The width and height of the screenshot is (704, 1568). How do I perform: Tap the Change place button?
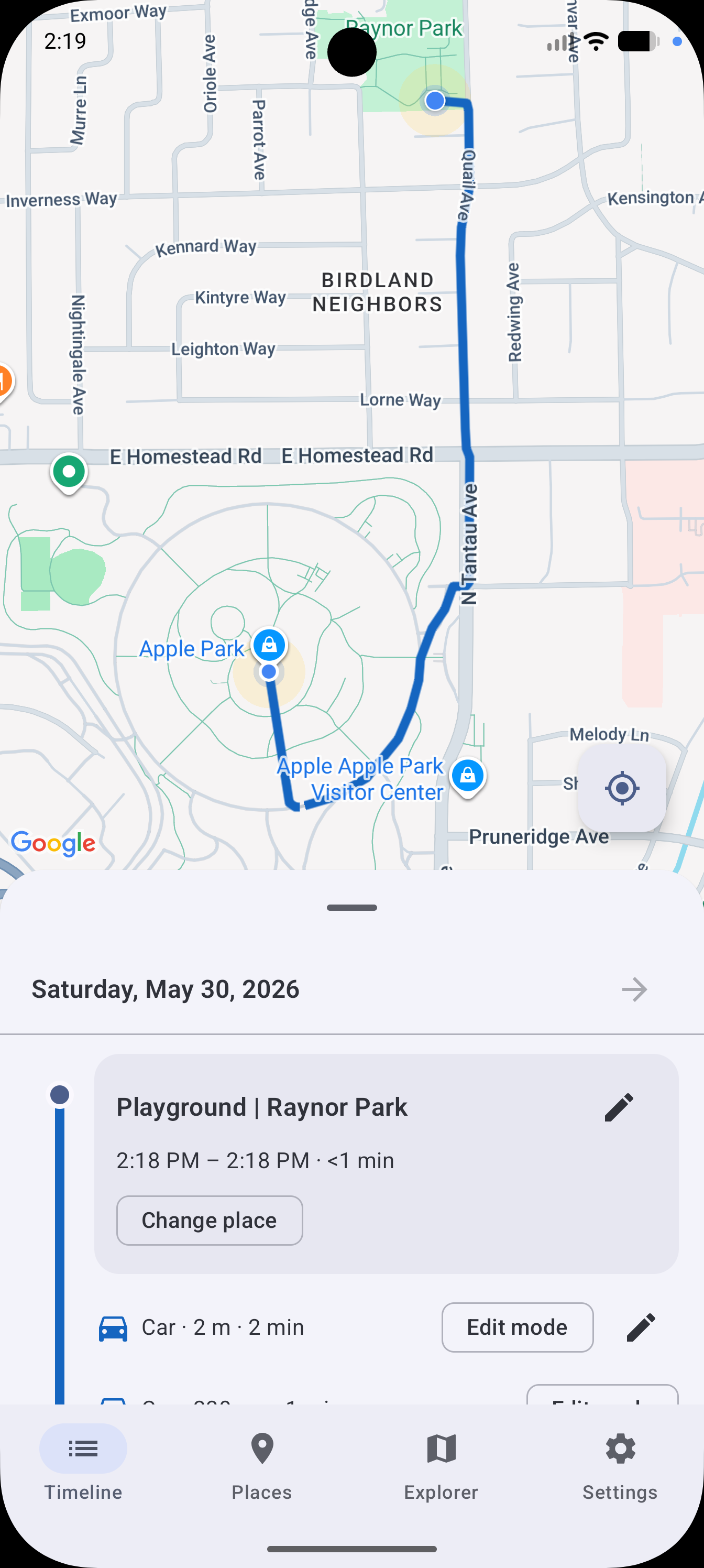coord(210,1220)
